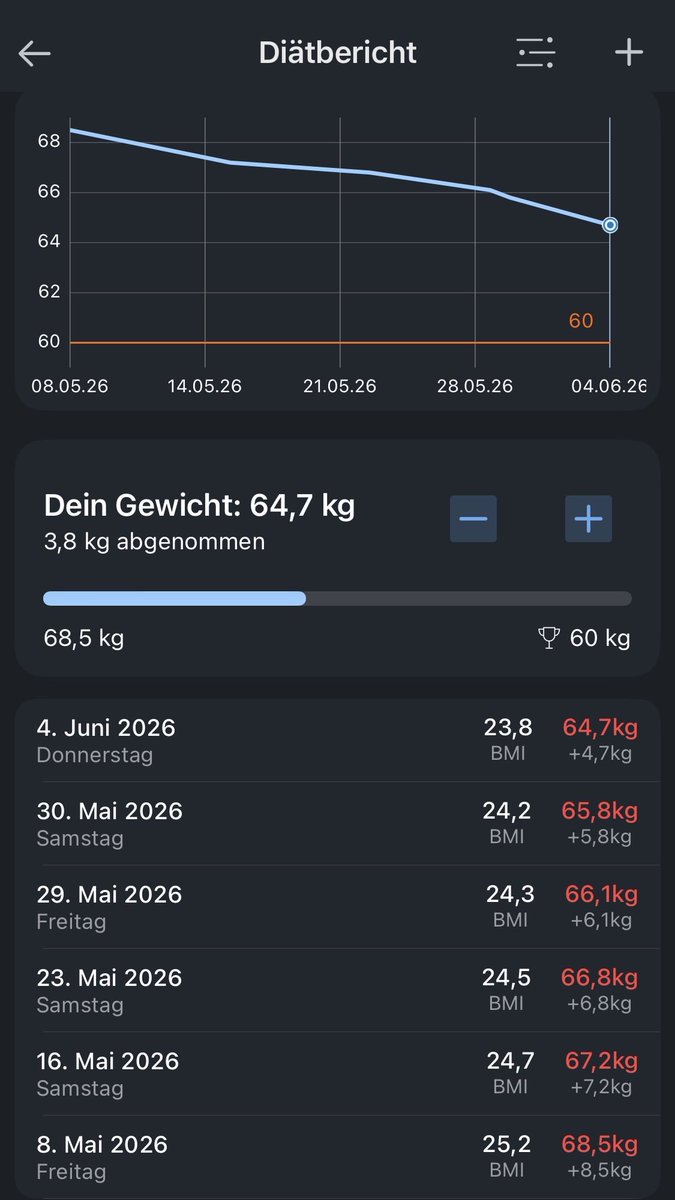Open the 4. Juni 2026 weight entry
This screenshot has width=675, height=1200.
[337, 740]
